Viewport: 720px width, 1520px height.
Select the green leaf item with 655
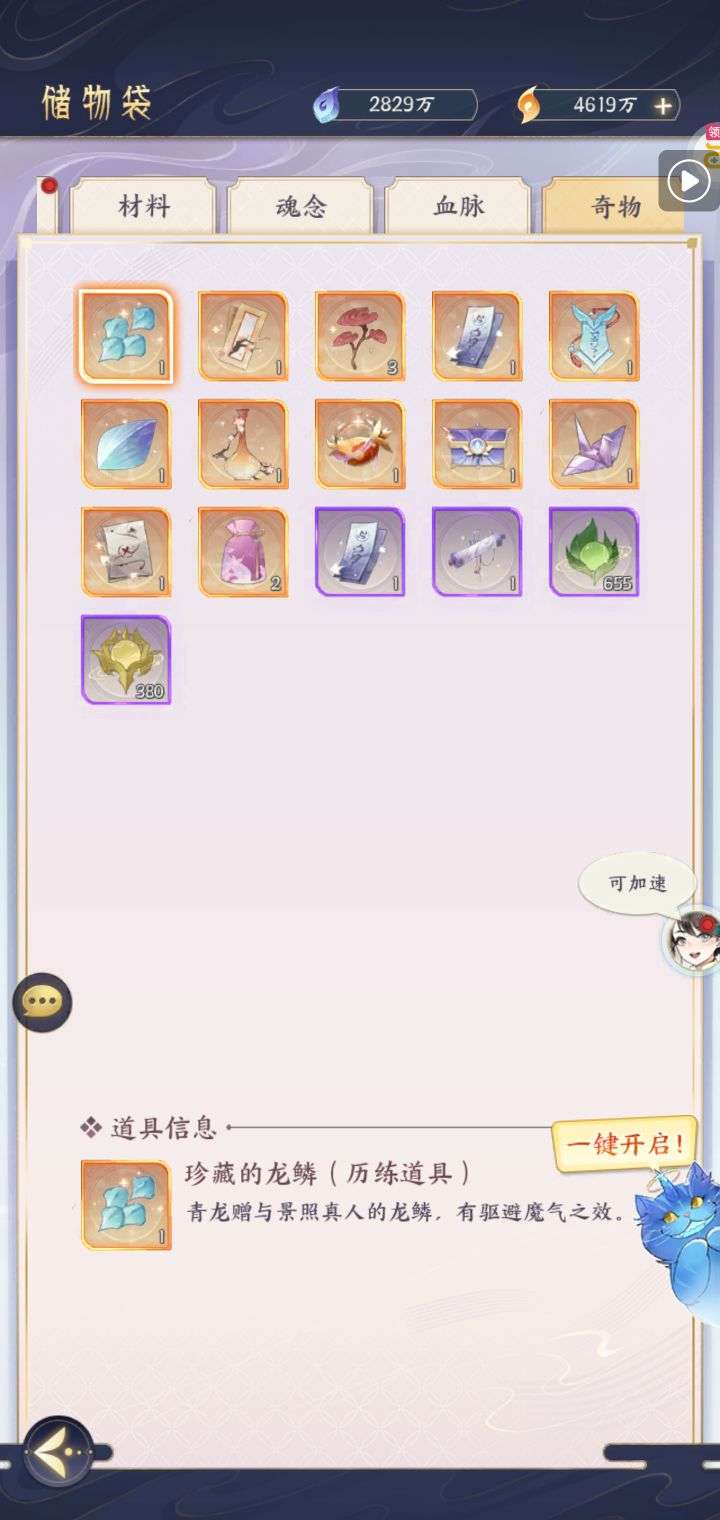594,552
